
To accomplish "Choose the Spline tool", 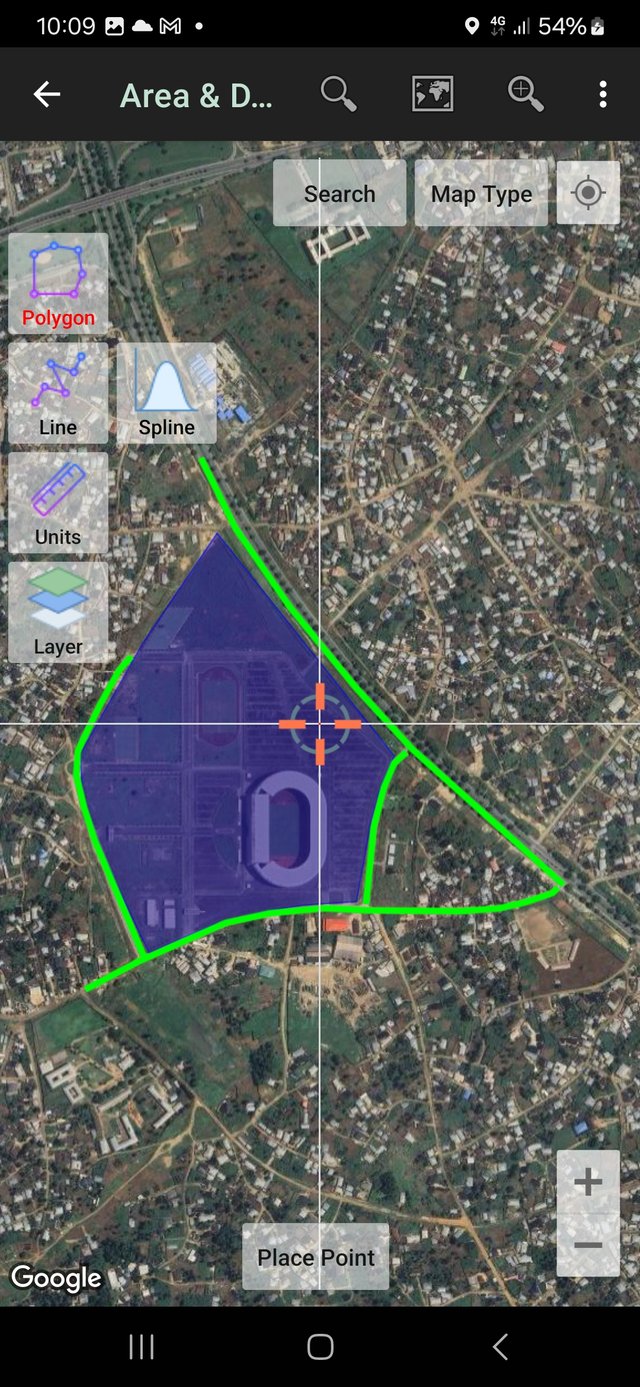I will [x=167, y=393].
